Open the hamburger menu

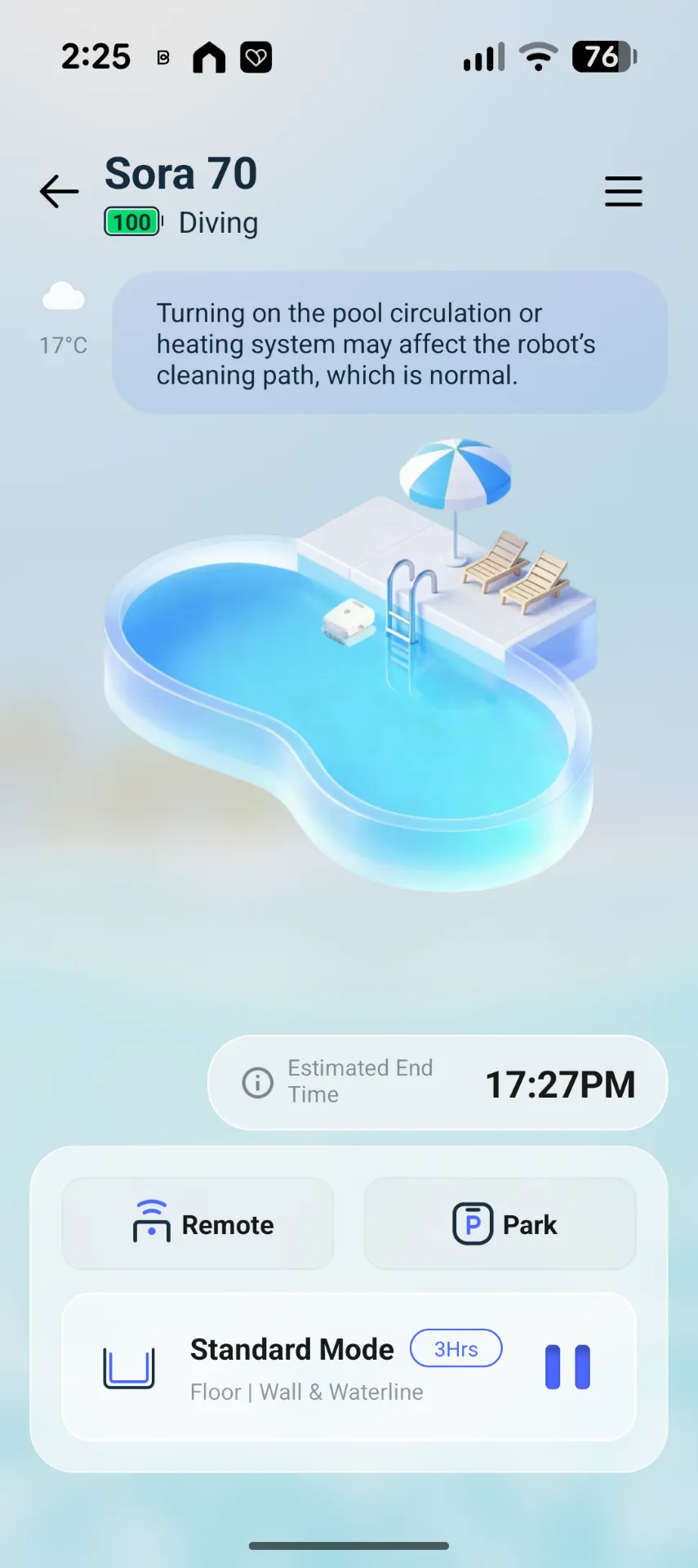pos(623,191)
